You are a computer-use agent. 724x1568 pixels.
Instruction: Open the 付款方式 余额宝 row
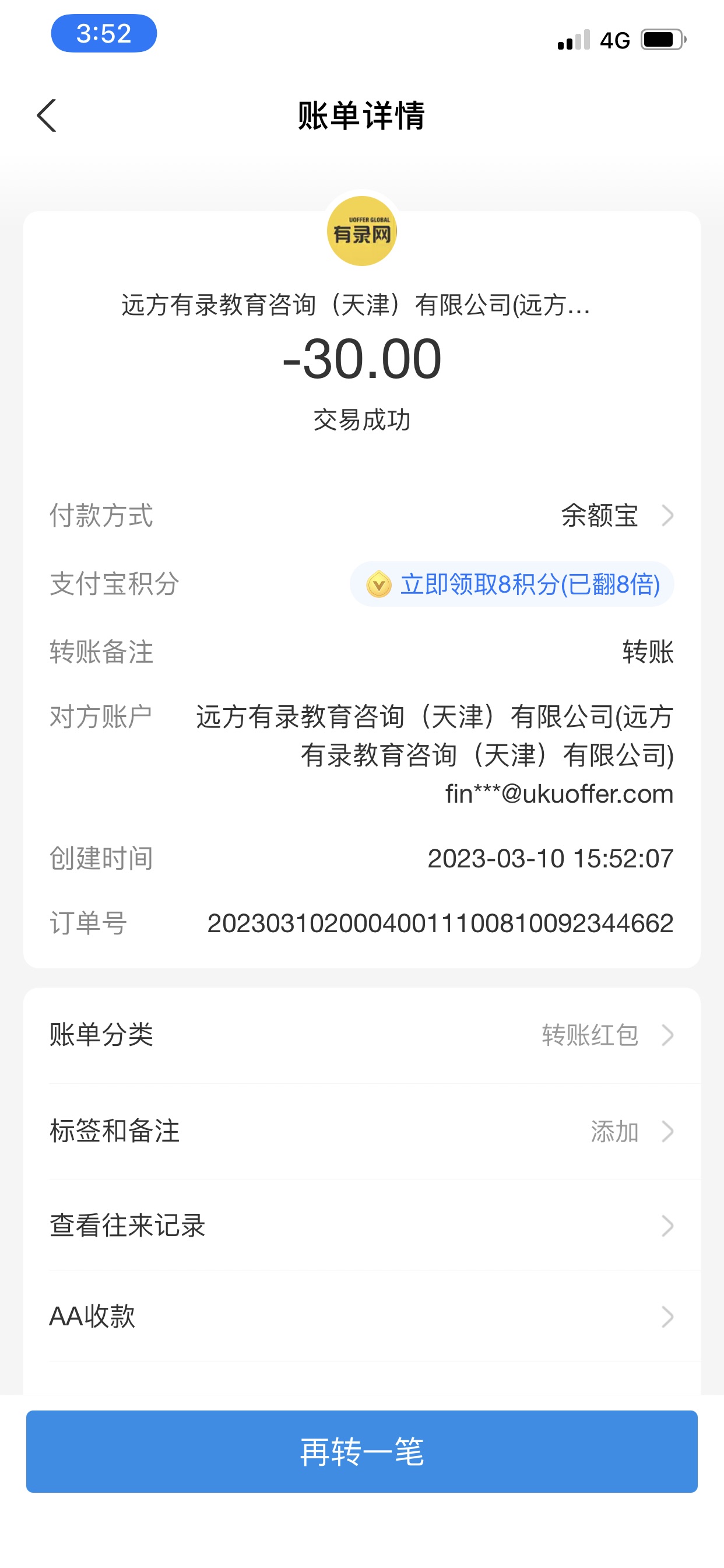[614, 516]
